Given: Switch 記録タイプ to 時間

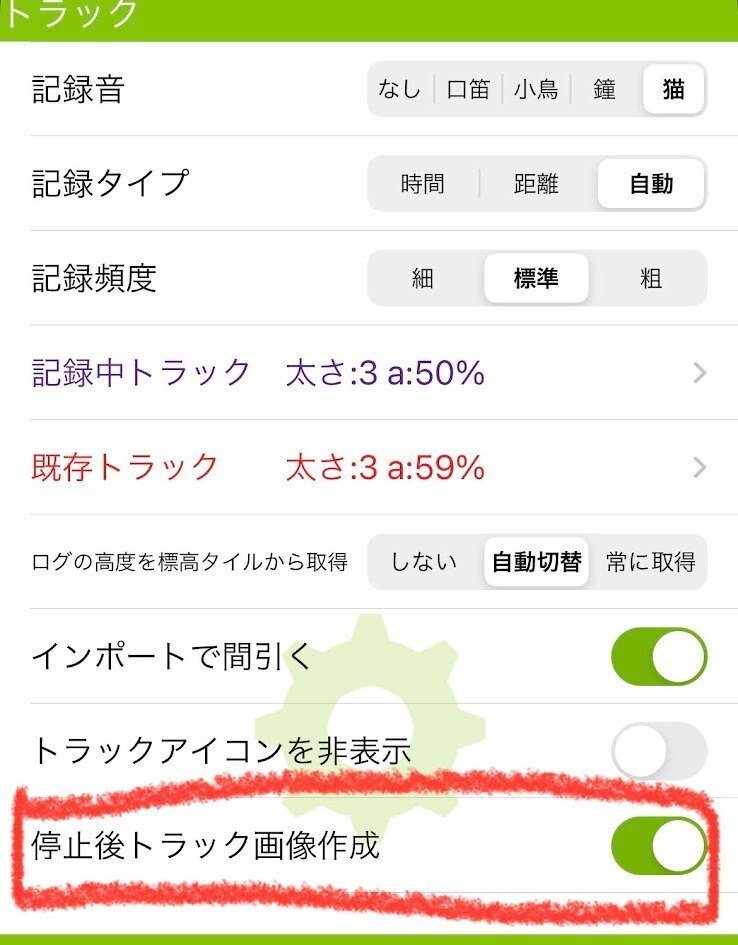Looking at the screenshot, I should click(x=423, y=184).
